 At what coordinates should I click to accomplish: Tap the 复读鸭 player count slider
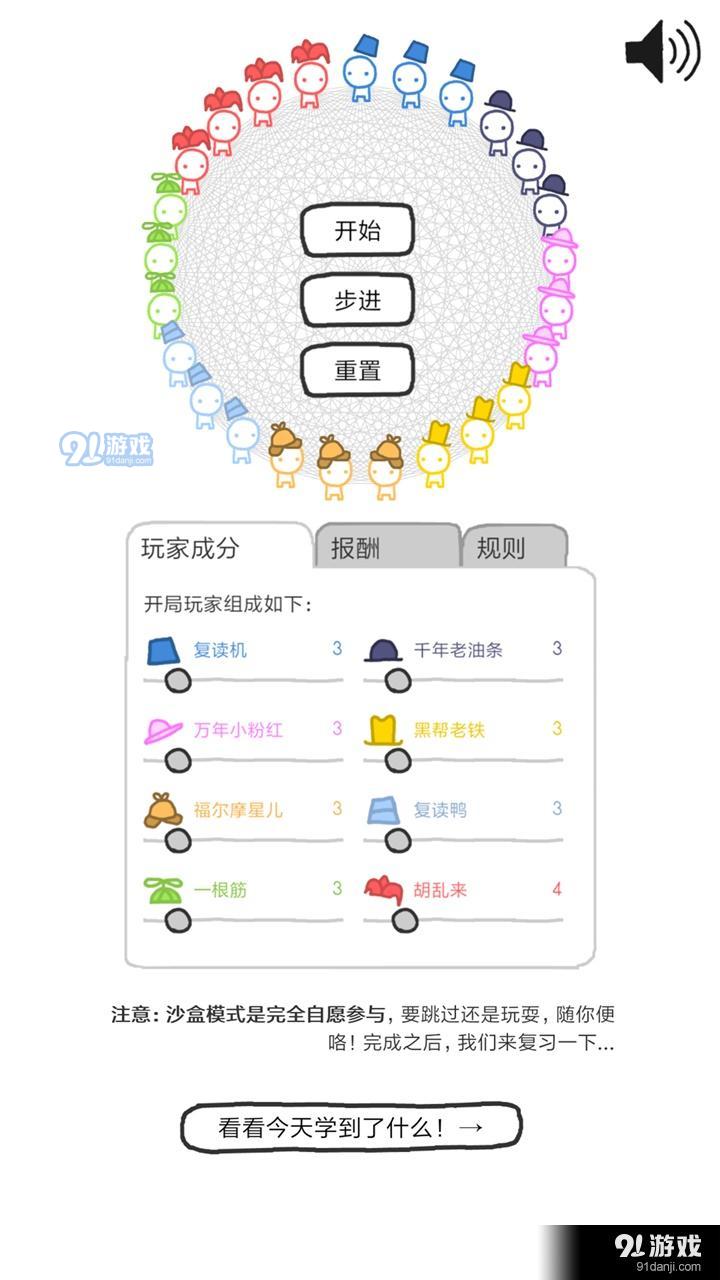(398, 841)
